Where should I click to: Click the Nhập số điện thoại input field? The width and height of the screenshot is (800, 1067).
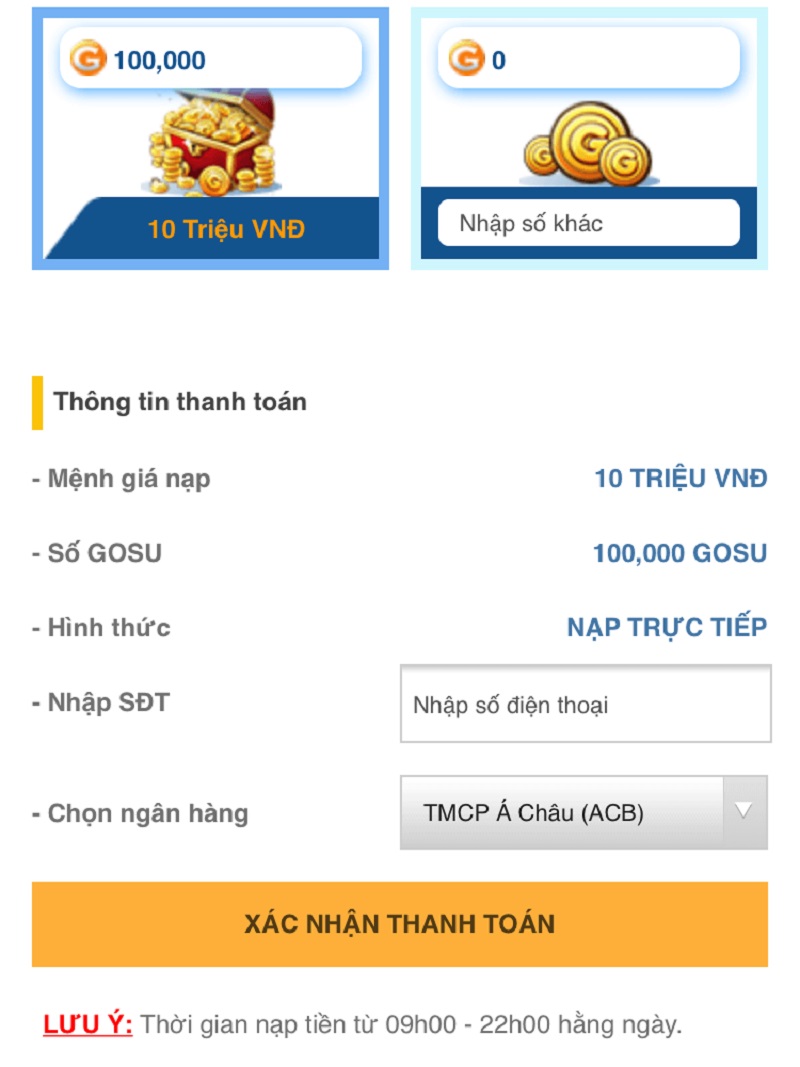pyautogui.click(x=584, y=705)
